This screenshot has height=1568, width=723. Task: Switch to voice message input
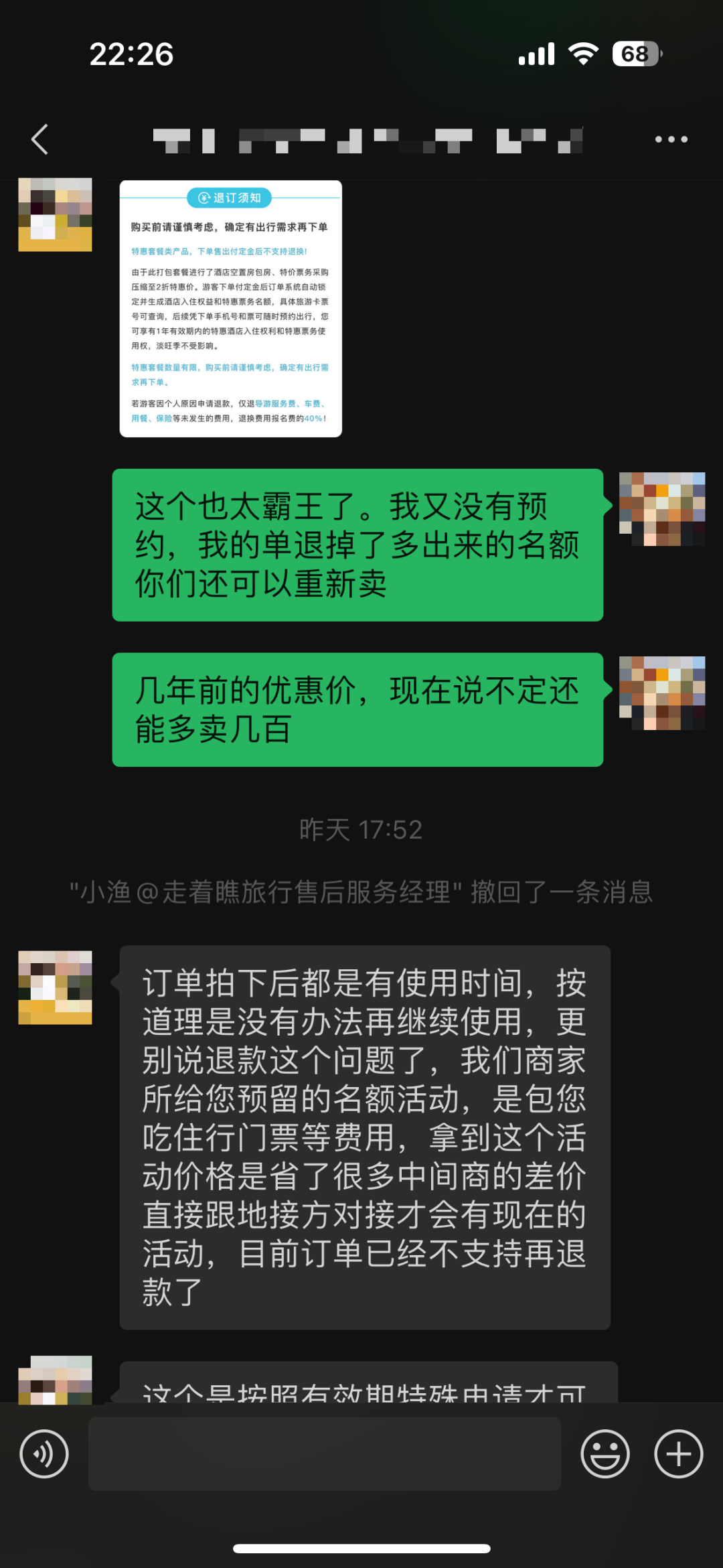tap(44, 1454)
